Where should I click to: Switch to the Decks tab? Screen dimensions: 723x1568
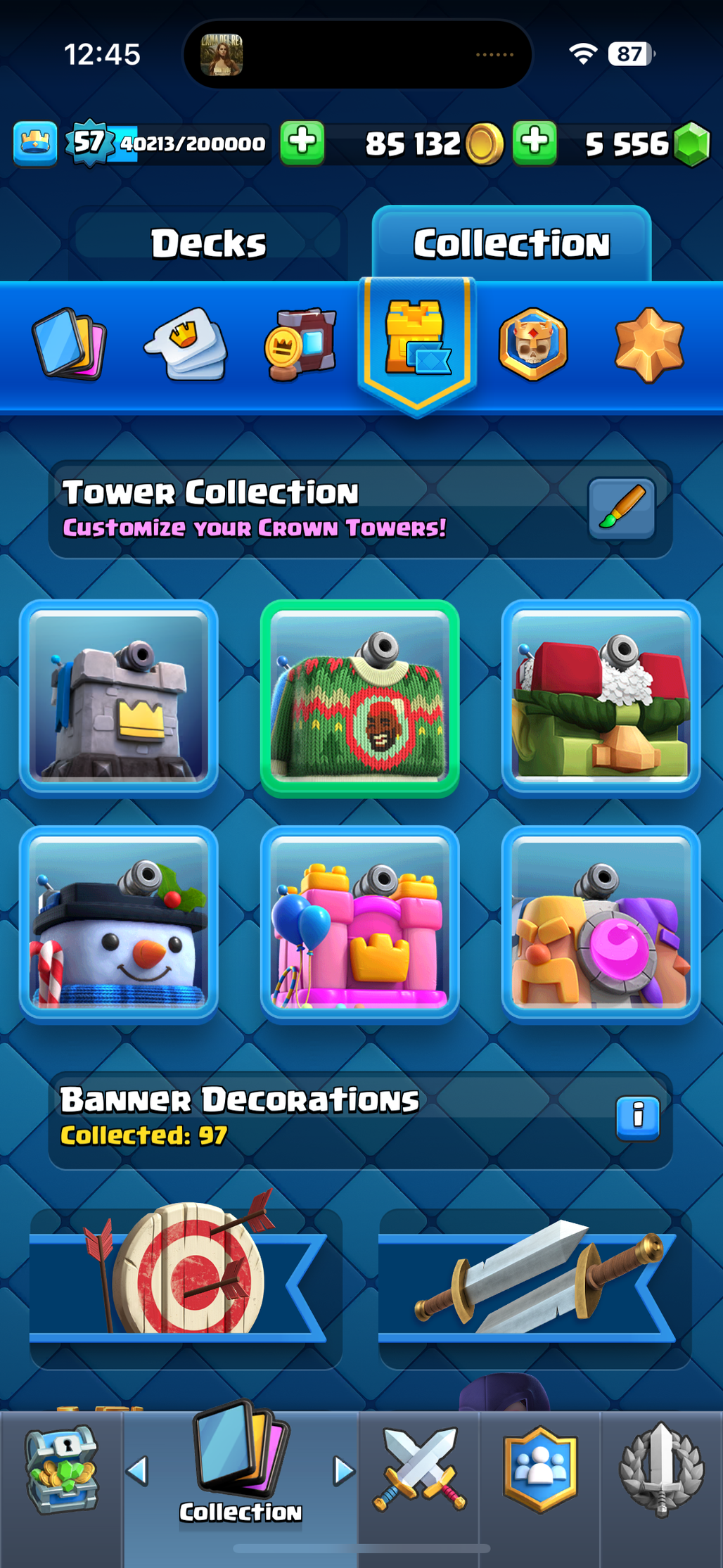(208, 244)
